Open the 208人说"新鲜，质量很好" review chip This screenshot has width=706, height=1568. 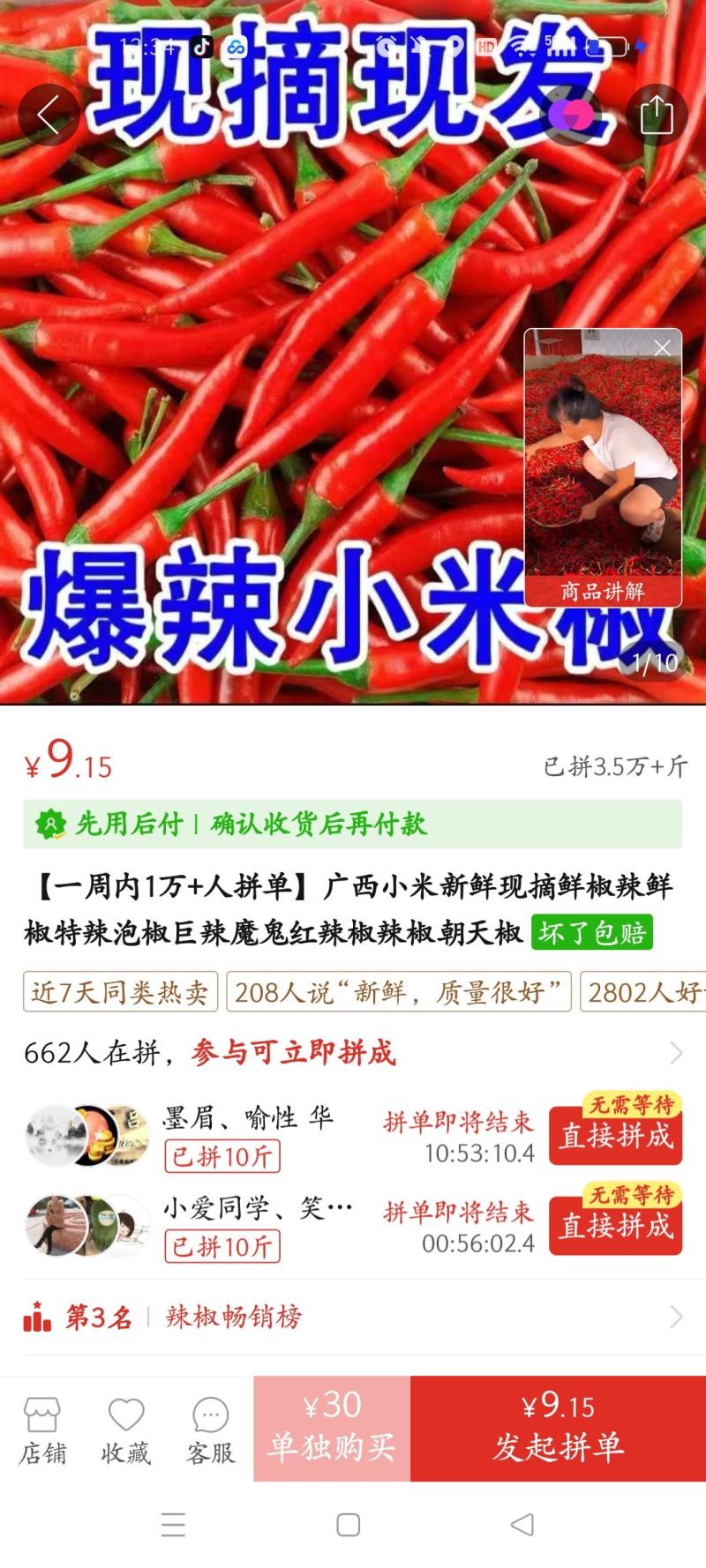click(399, 992)
